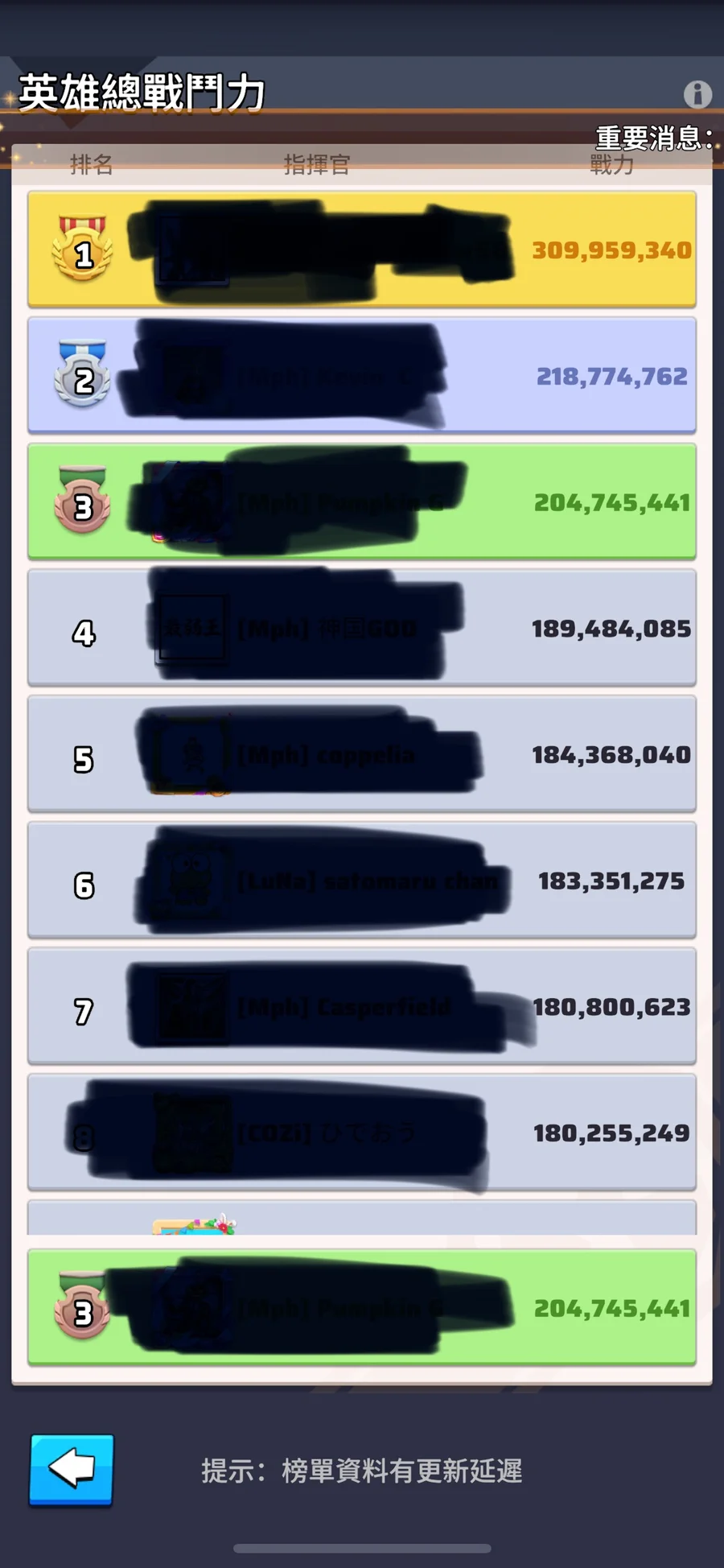Open the row showing power 180,255,249

362,1133
